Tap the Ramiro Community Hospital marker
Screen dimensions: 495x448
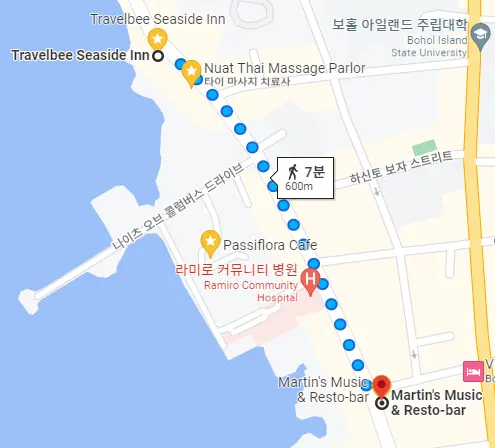310,281
